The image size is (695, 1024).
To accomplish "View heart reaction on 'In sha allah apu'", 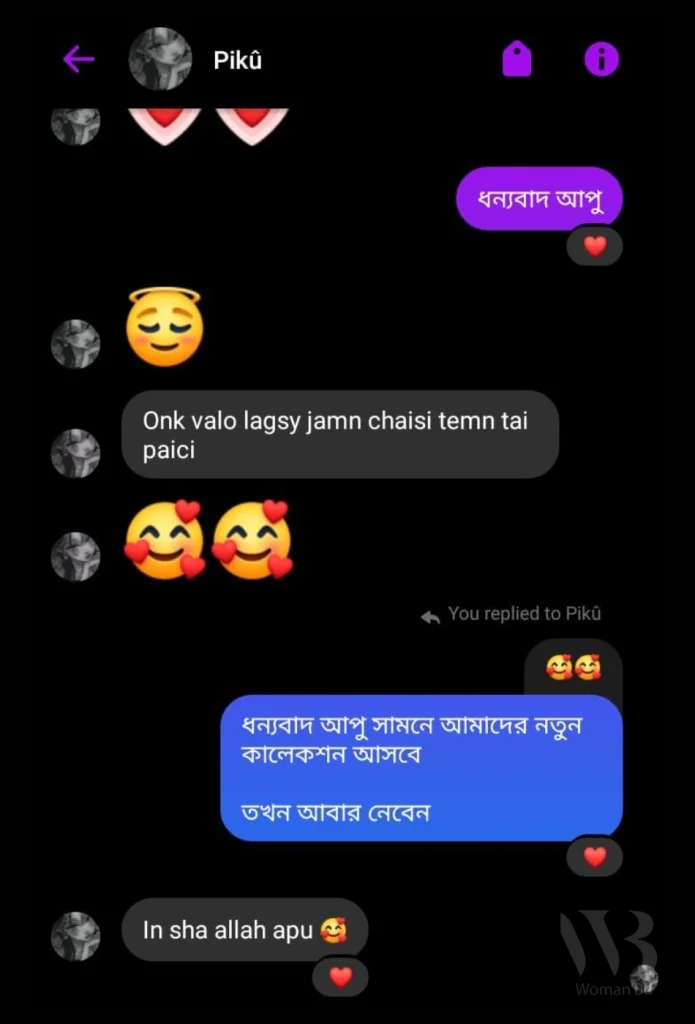I will pos(341,977).
